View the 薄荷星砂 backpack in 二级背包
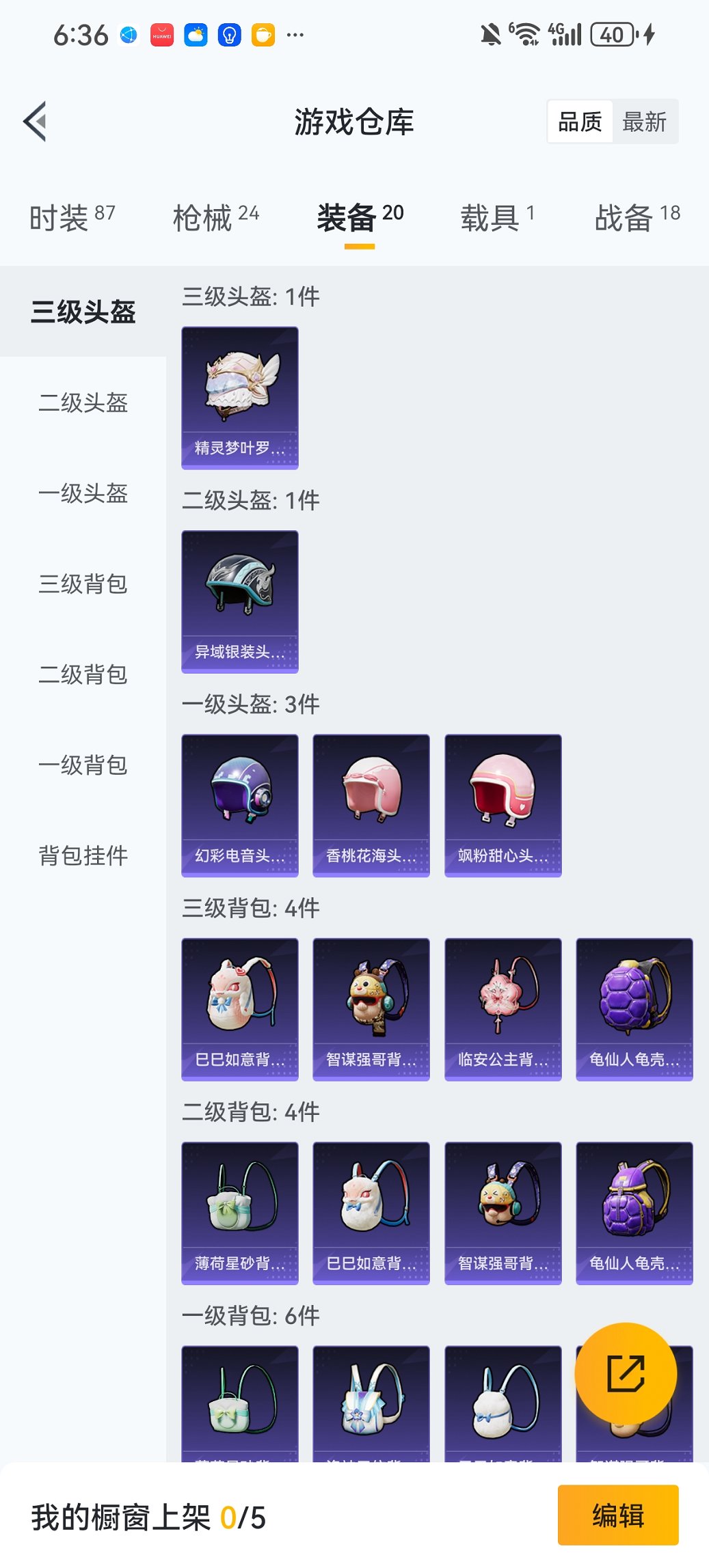Image resolution: width=709 pixels, height=1568 pixels. click(x=240, y=1213)
